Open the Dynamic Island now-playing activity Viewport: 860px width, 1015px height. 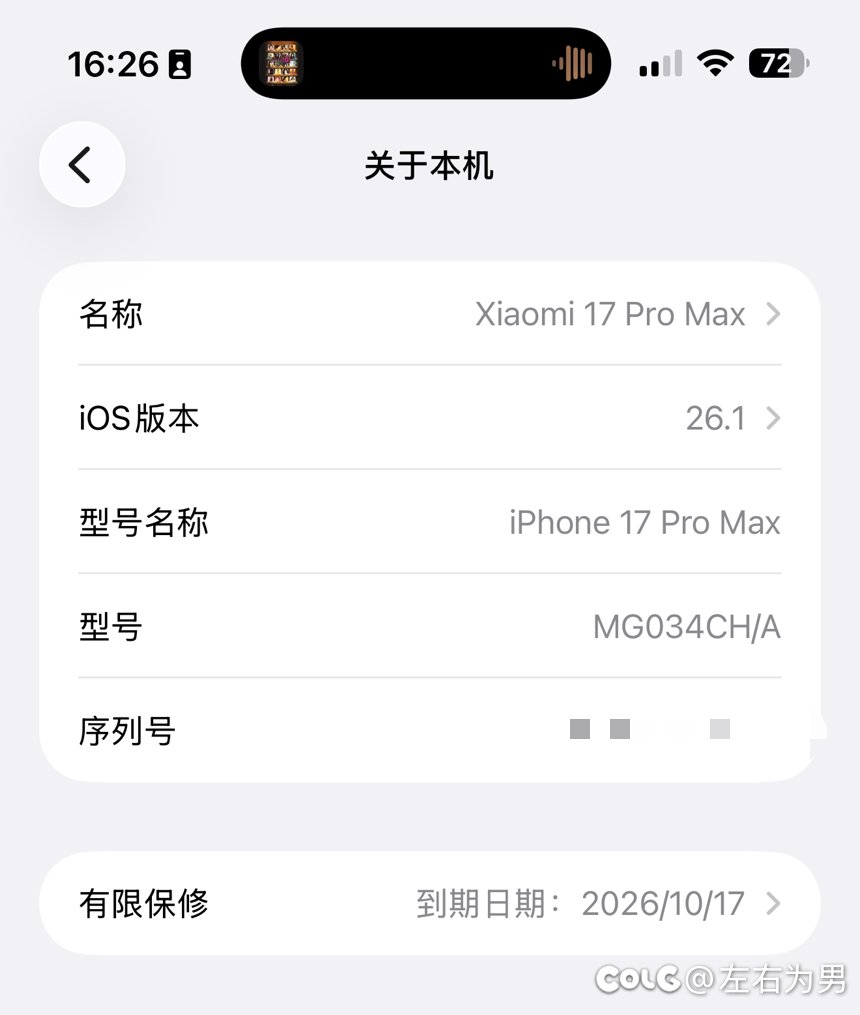[x=426, y=64]
